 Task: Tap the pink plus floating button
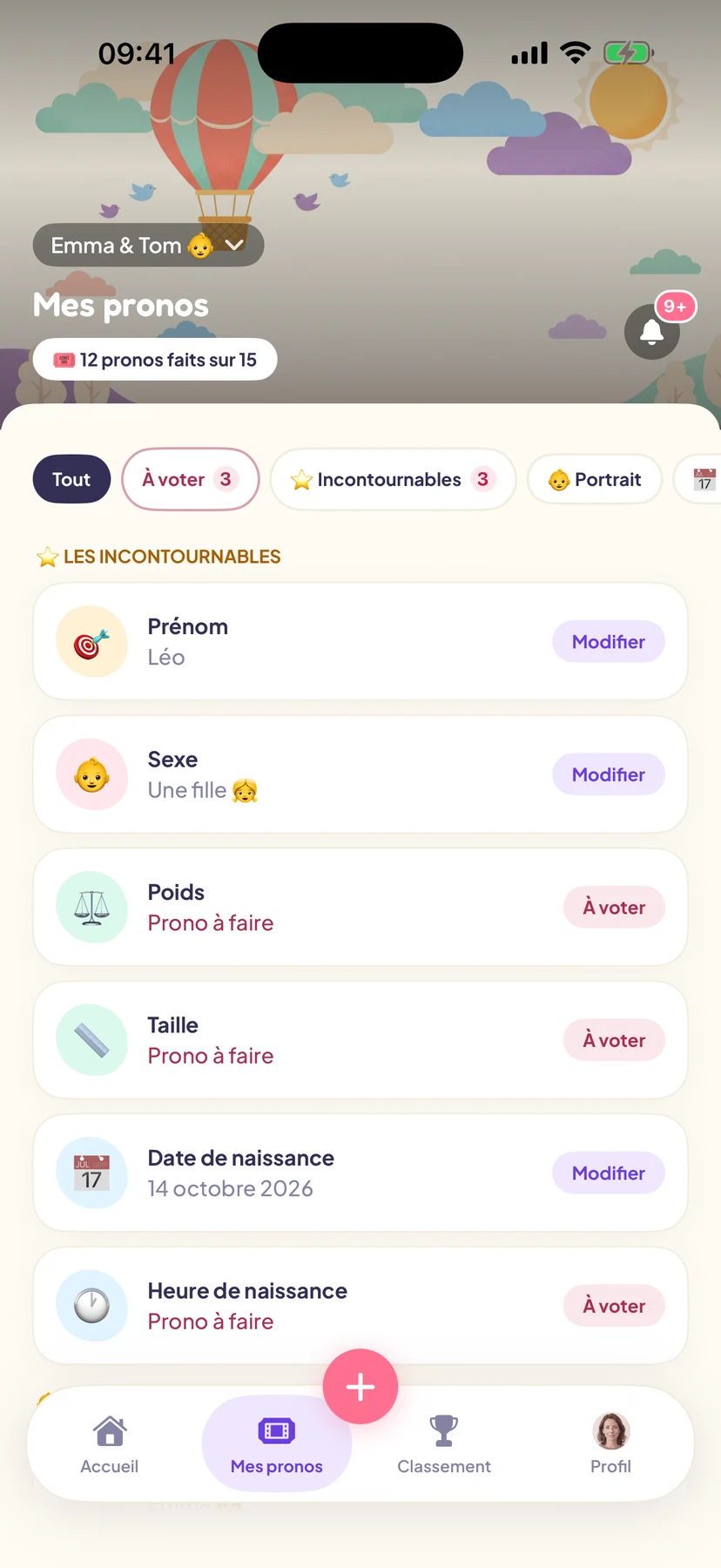[x=360, y=1387]
